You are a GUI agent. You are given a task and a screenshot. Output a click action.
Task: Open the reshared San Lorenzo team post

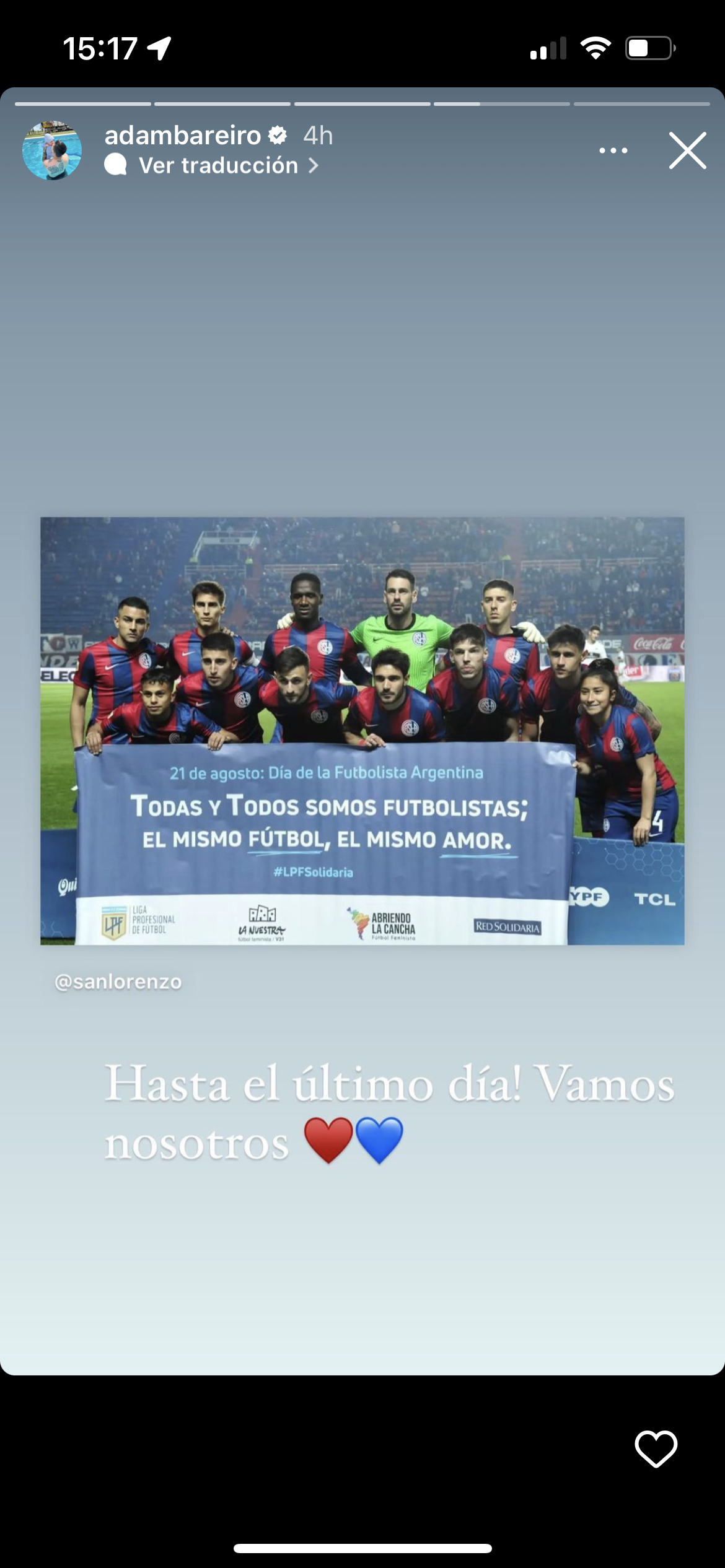[x=362, y=731]
